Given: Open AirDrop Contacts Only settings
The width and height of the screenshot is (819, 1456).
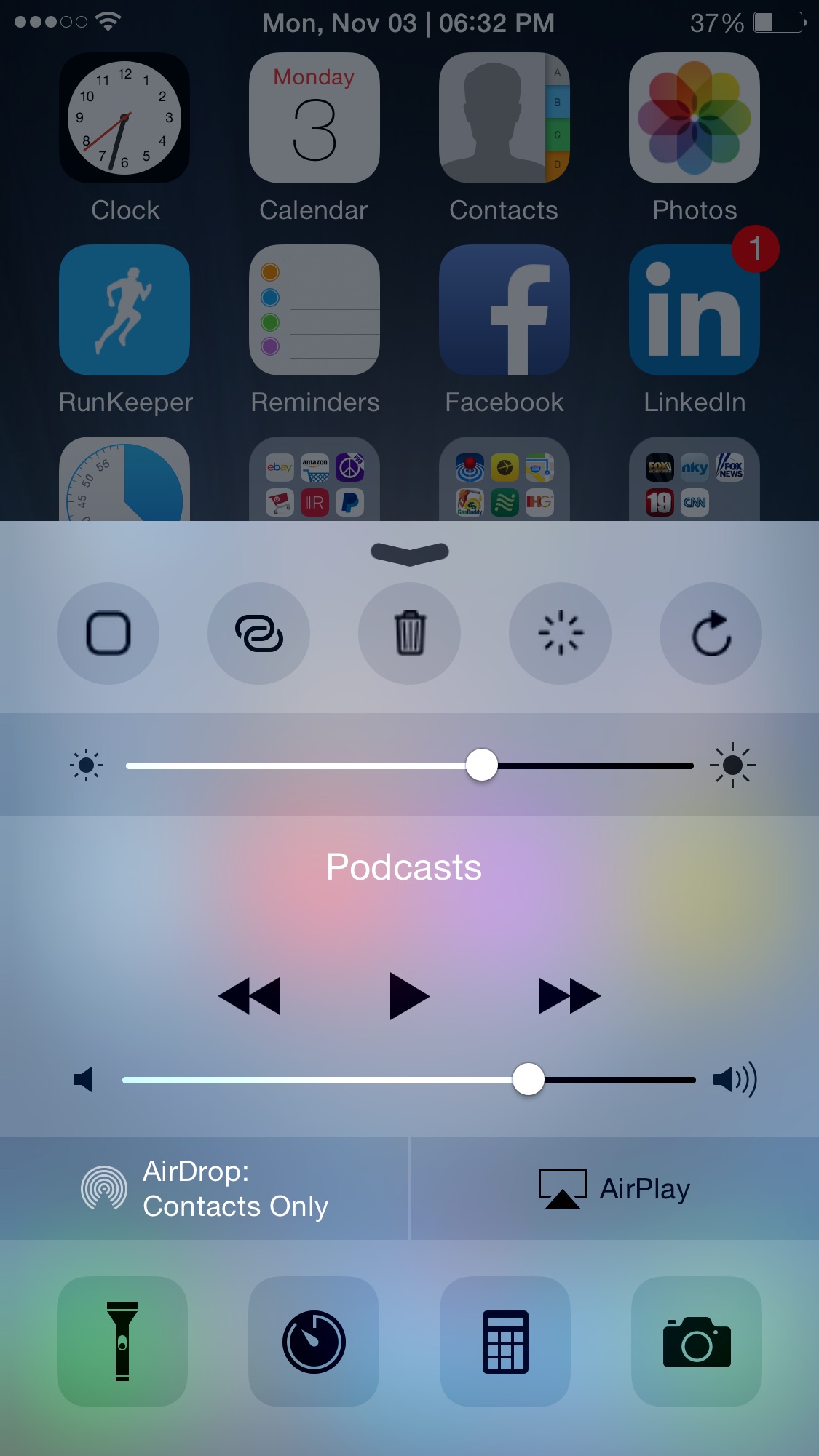Looking at the screenshot, I should [204, 1188].
